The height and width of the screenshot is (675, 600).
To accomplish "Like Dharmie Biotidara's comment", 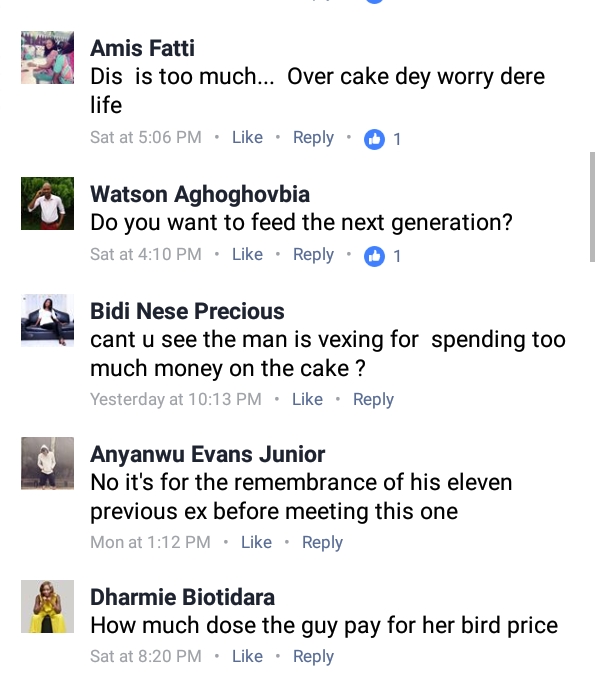I will [x=247, y=657].
